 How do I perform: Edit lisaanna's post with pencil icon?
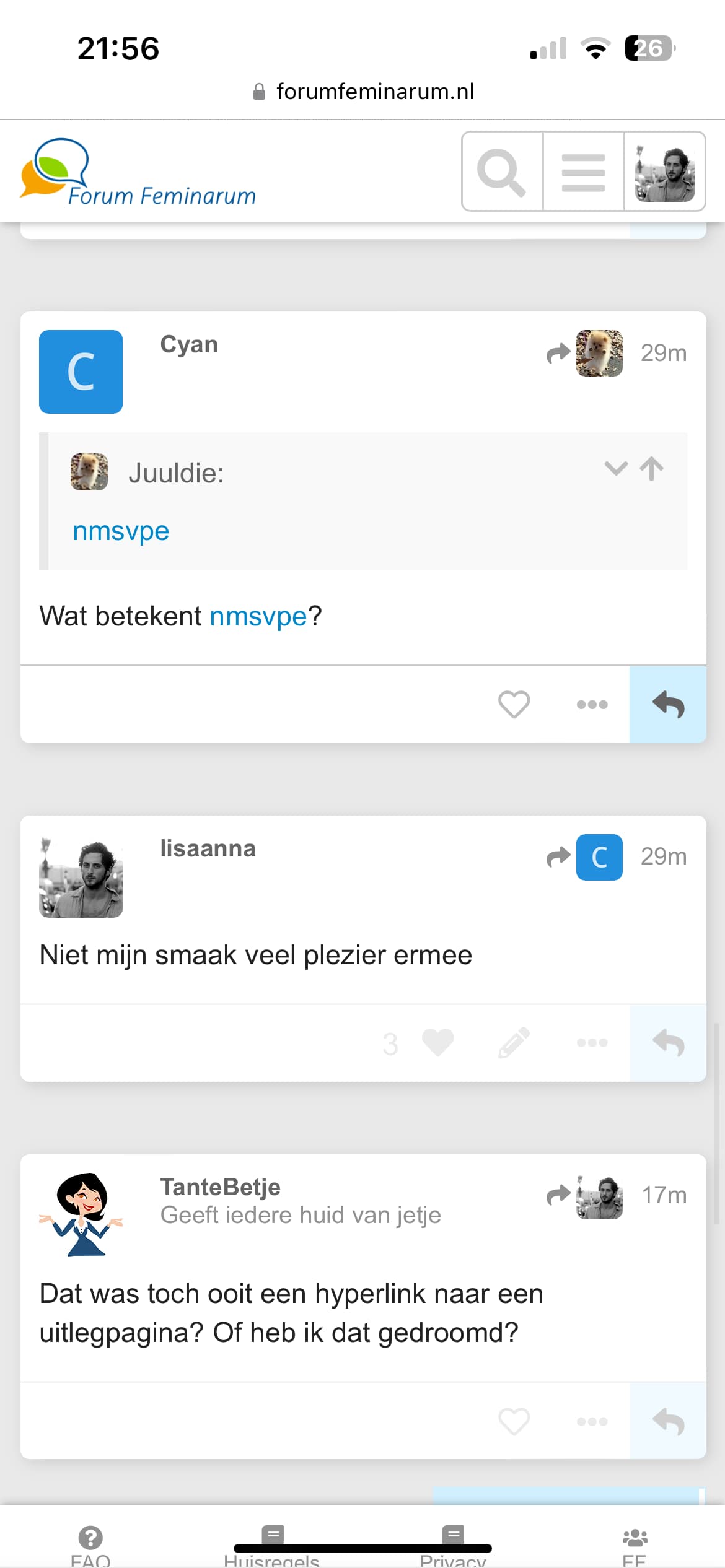tap(514, 1043)
